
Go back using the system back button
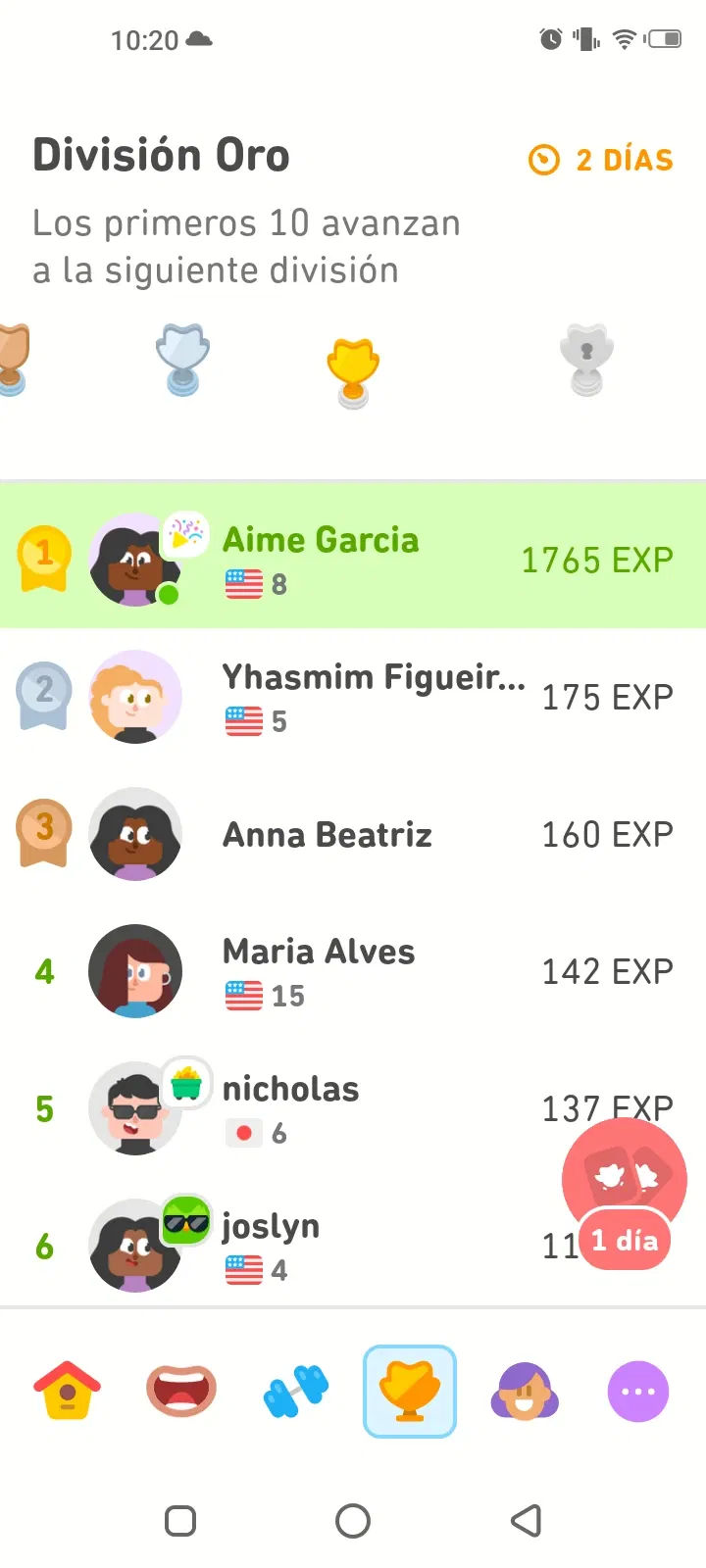pos(527,1521)
